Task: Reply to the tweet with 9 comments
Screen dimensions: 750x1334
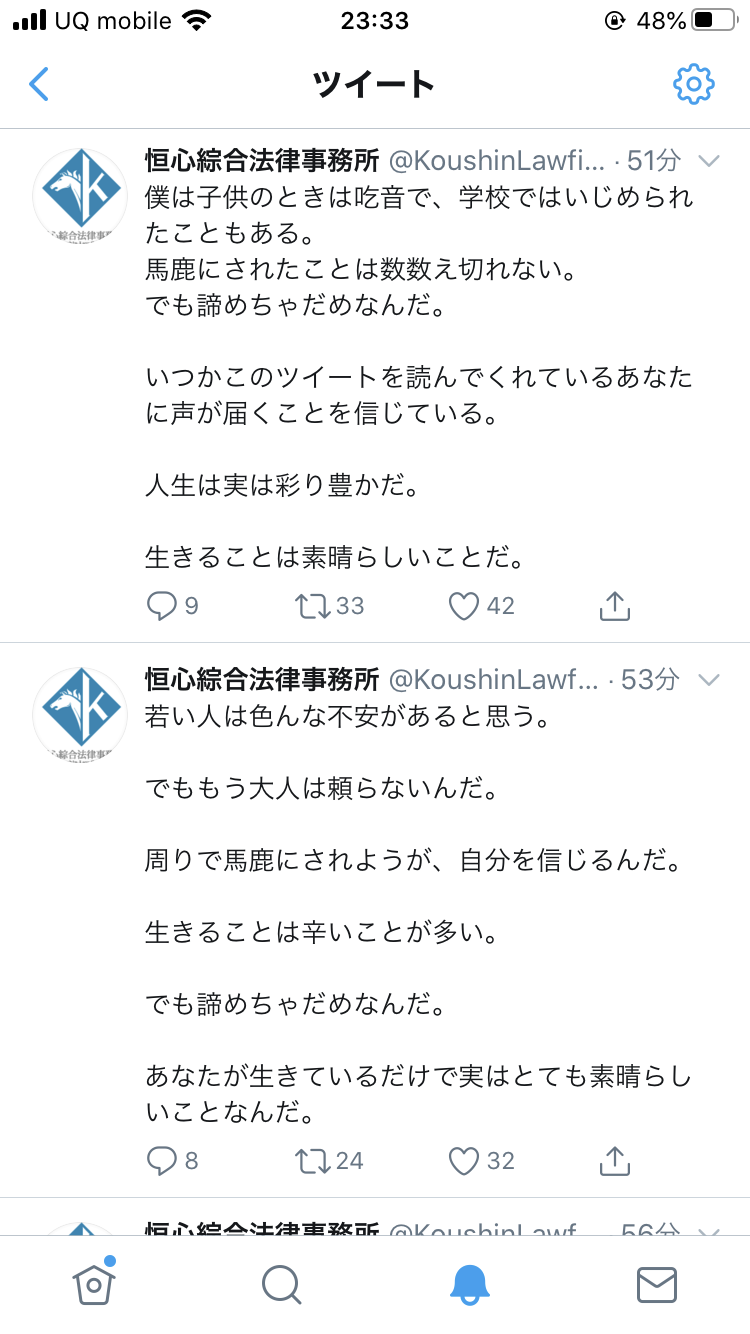Action: tap(162, 605)
